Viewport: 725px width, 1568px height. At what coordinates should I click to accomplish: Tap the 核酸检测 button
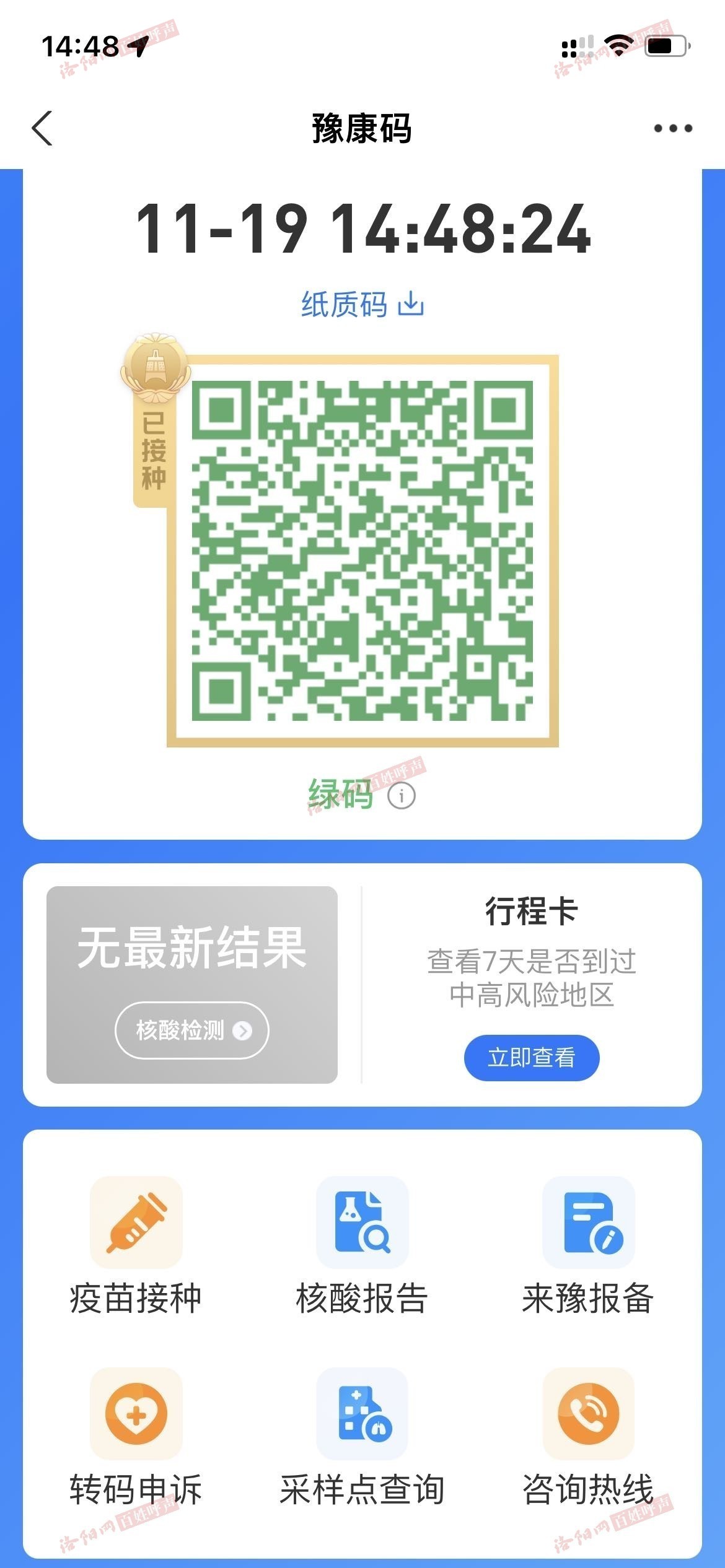coord(192,1030)
